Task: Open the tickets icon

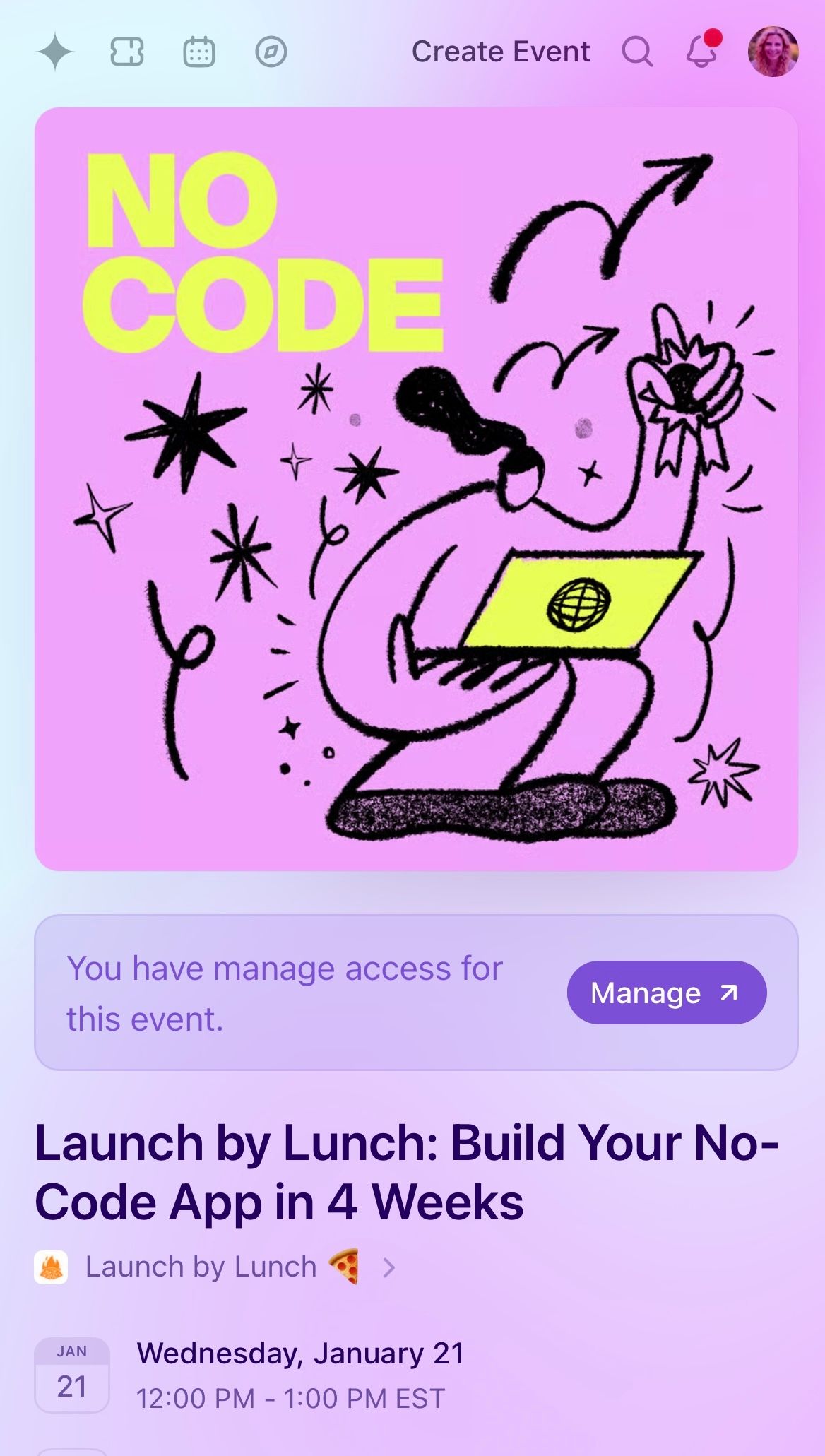Action: point(127,52)
